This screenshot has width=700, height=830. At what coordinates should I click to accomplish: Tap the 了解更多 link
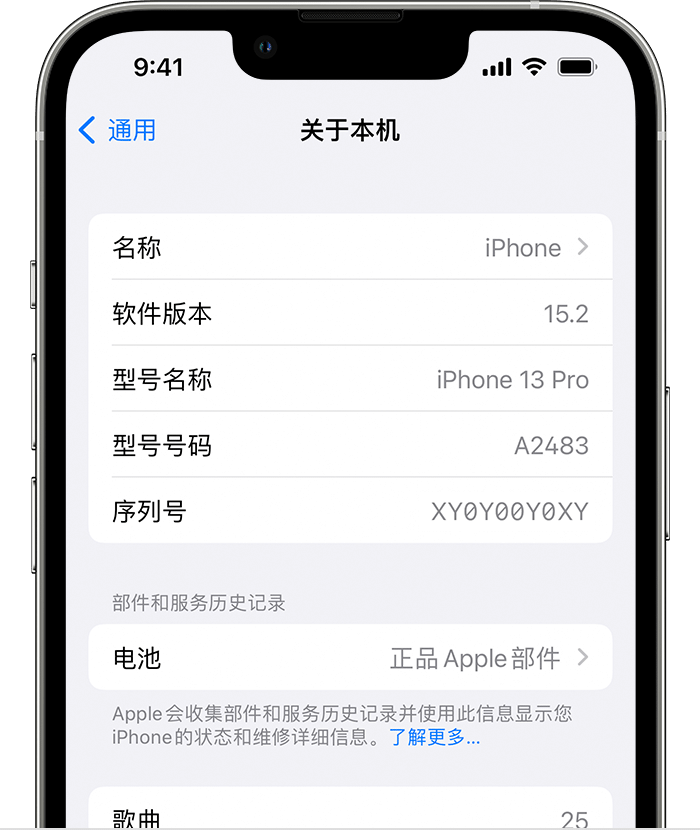(434, 738)
